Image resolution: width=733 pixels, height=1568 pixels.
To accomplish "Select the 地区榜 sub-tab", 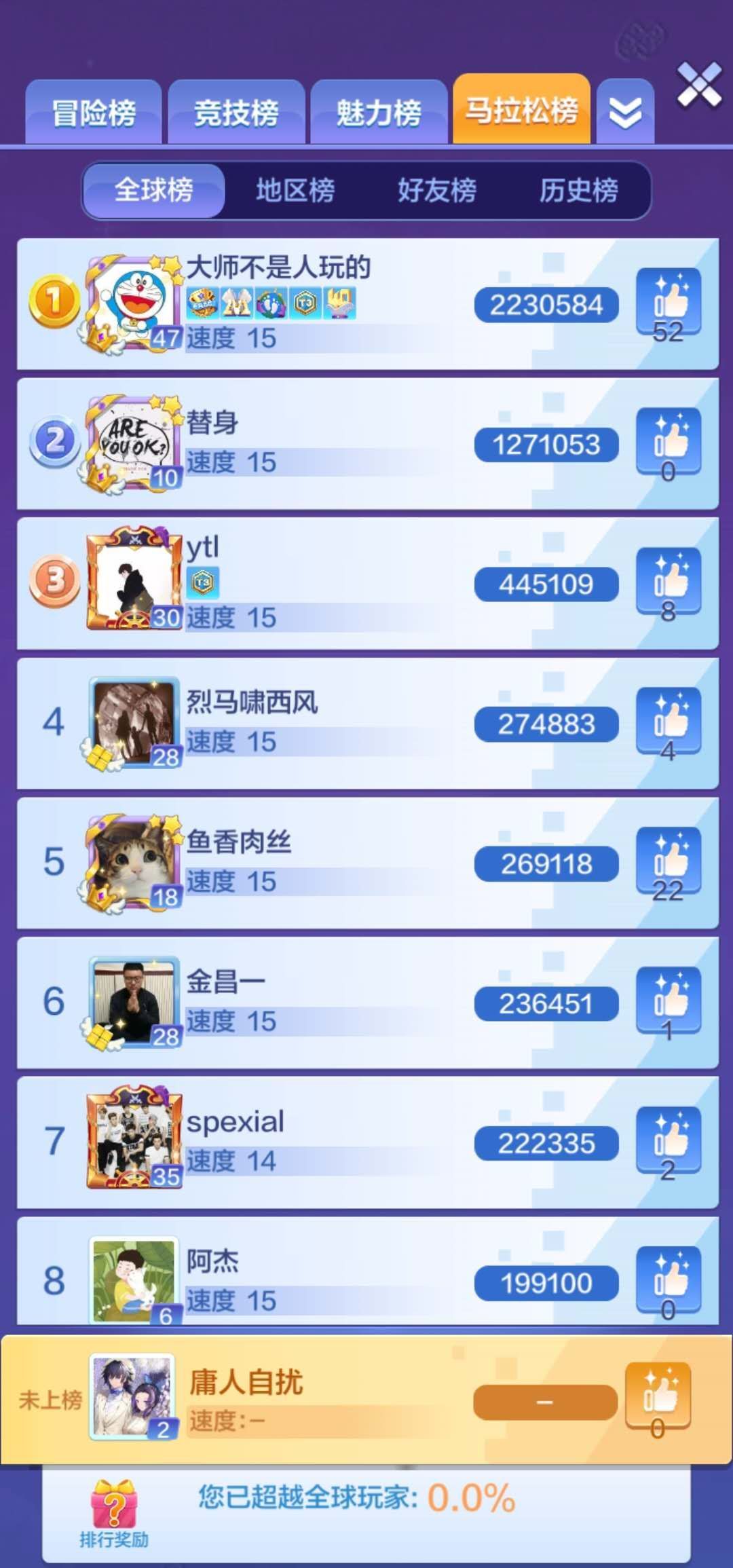I will click(295, 191).
